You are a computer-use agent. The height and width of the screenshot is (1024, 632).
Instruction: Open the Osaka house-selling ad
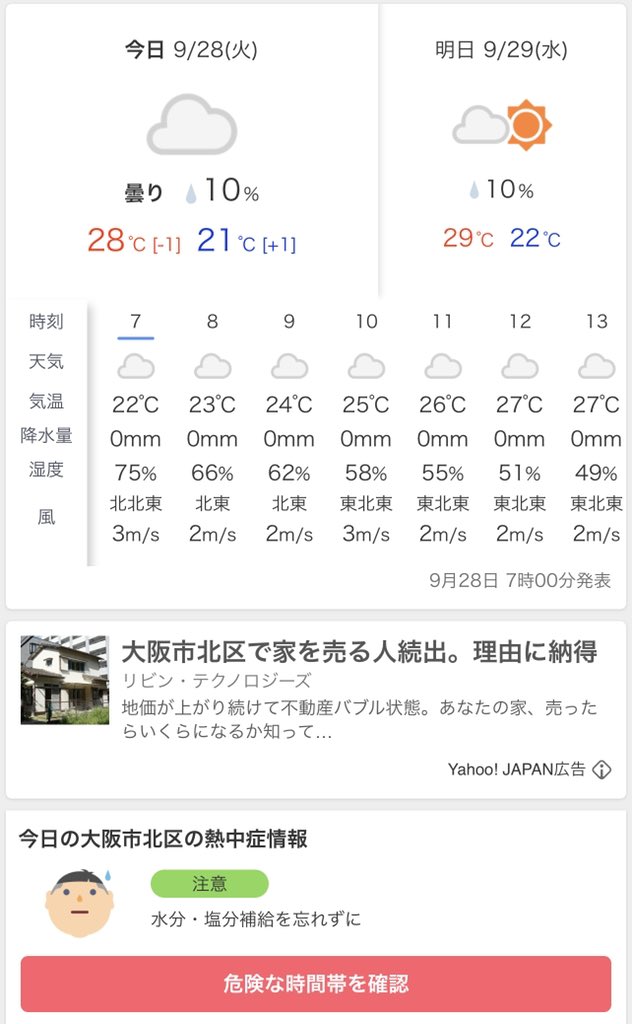pos(316,709)
